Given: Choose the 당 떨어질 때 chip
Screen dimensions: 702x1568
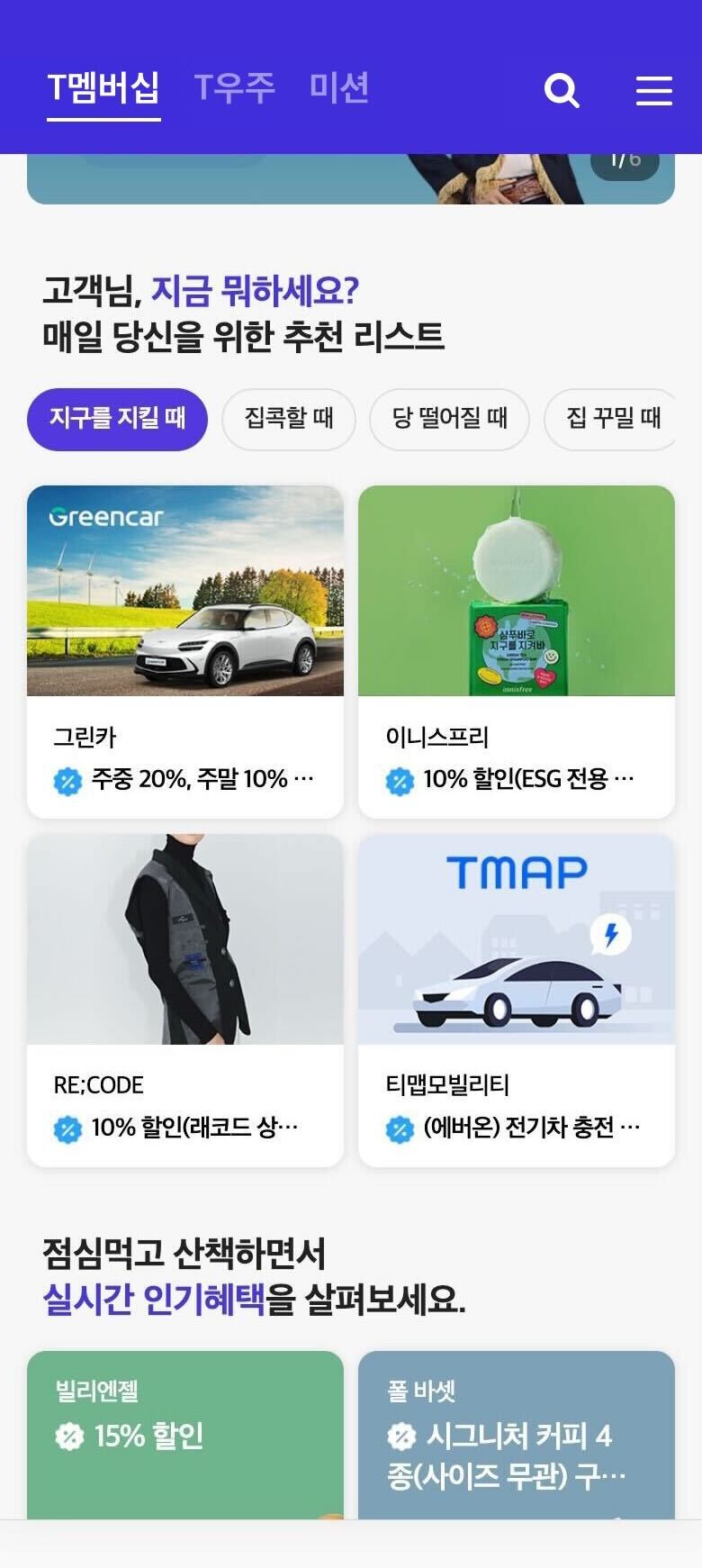Looking at the screenshot, I should (x=449, y=419).
